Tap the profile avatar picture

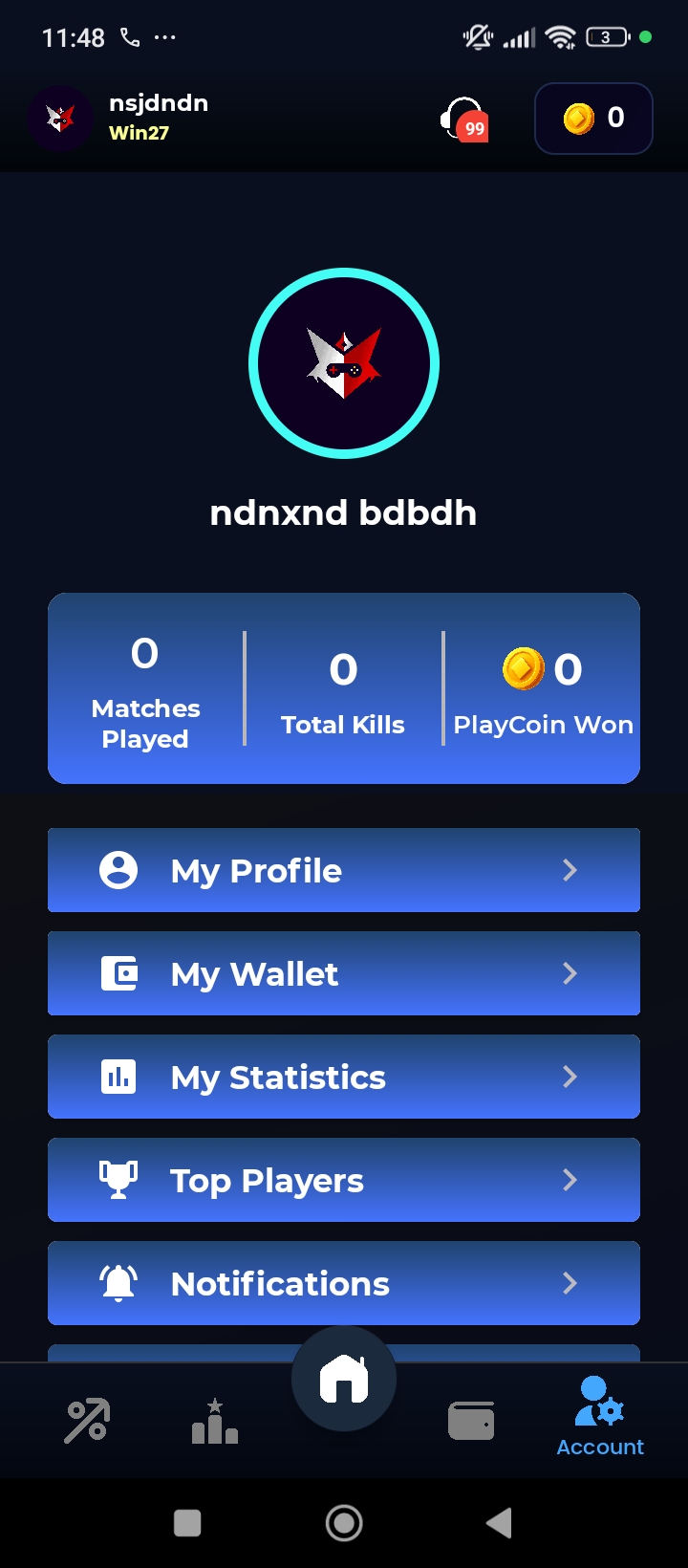point(344,363)
